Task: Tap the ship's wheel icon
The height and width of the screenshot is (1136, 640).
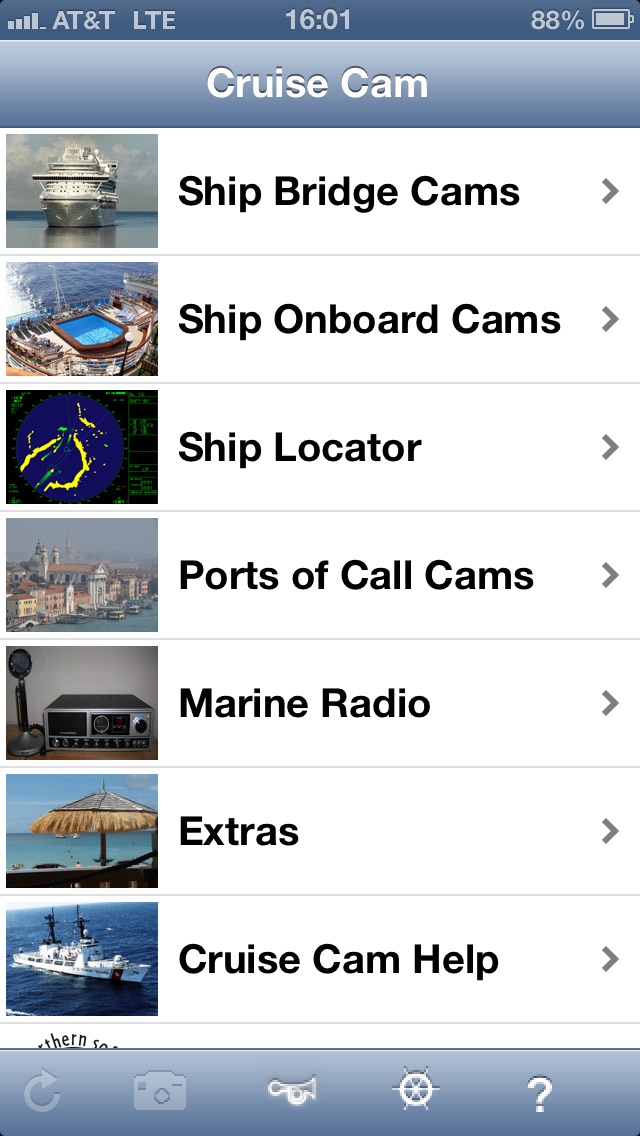Action: tap(415, 1091)
